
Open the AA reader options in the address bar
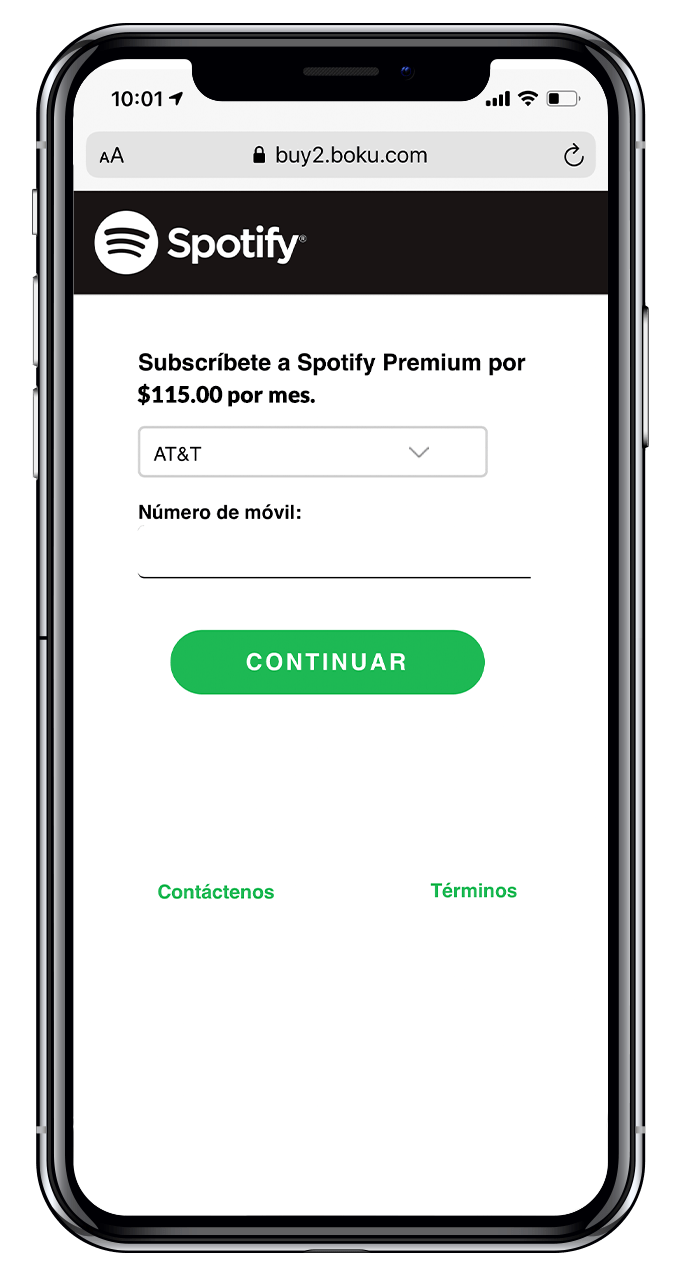coord(112,155)
